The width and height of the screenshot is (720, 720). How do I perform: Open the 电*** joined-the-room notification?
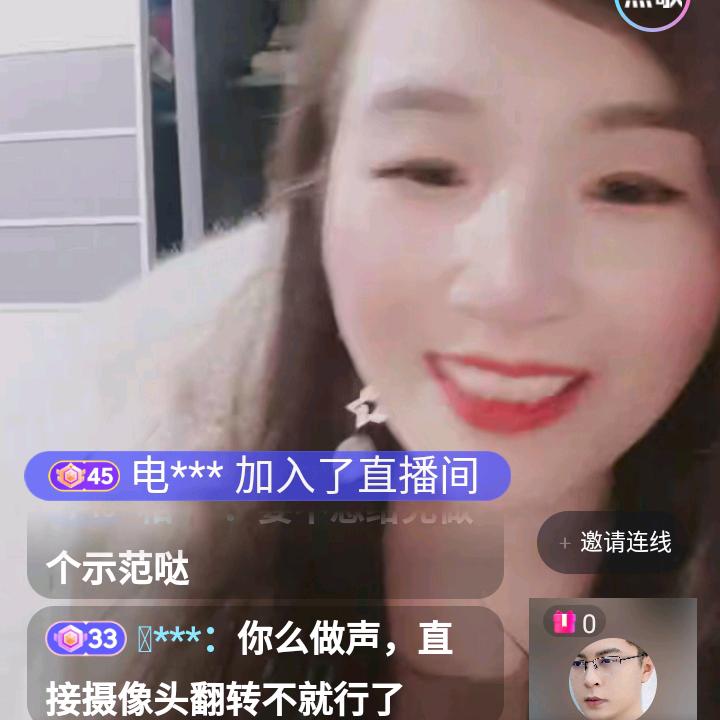click(x=267, y=476)
